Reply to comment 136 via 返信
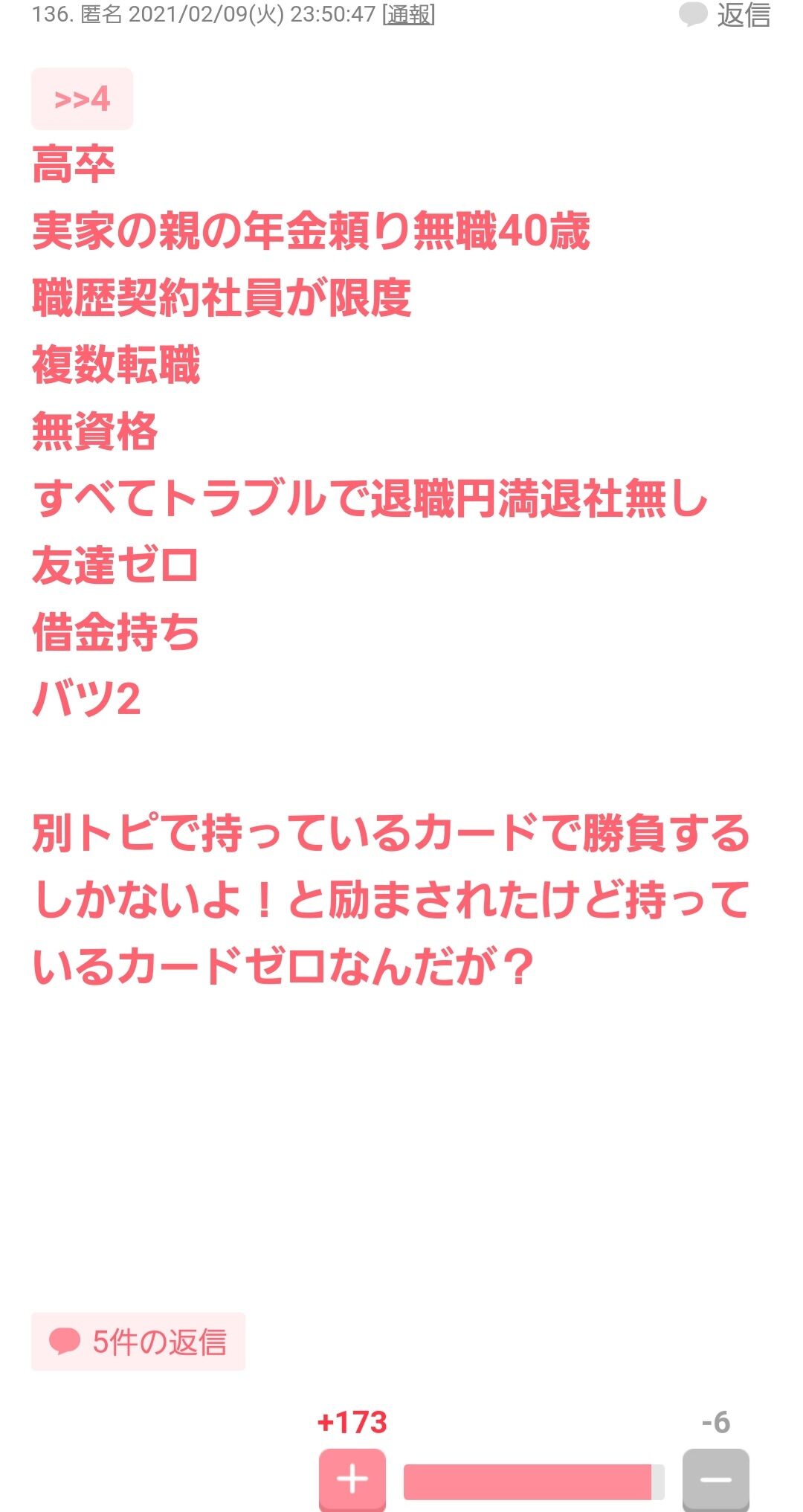The width and height of the screenshot is (803, 1512). pos(725,15)
